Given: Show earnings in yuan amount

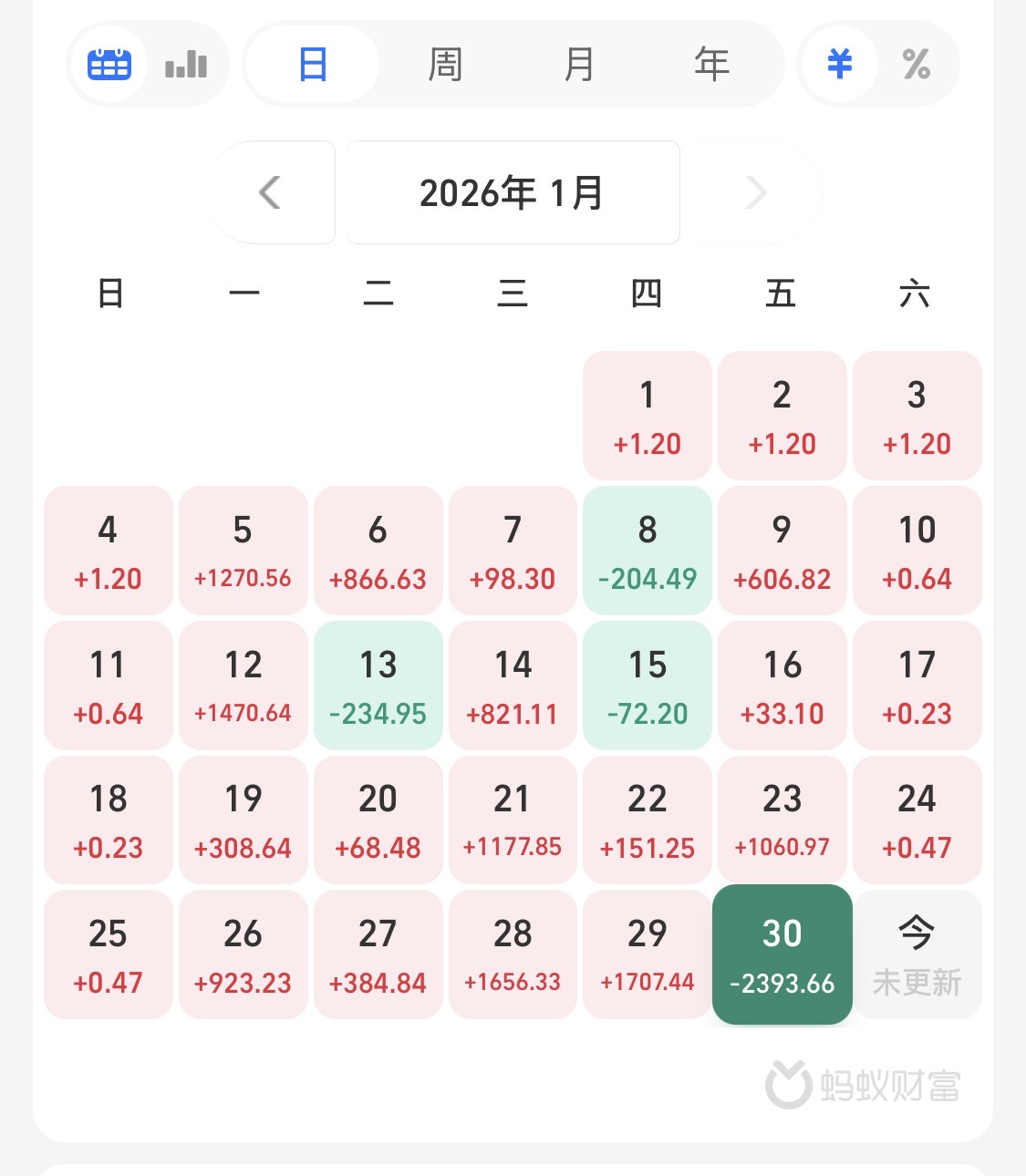Looking at the screenshot, I should click(839, 65).
